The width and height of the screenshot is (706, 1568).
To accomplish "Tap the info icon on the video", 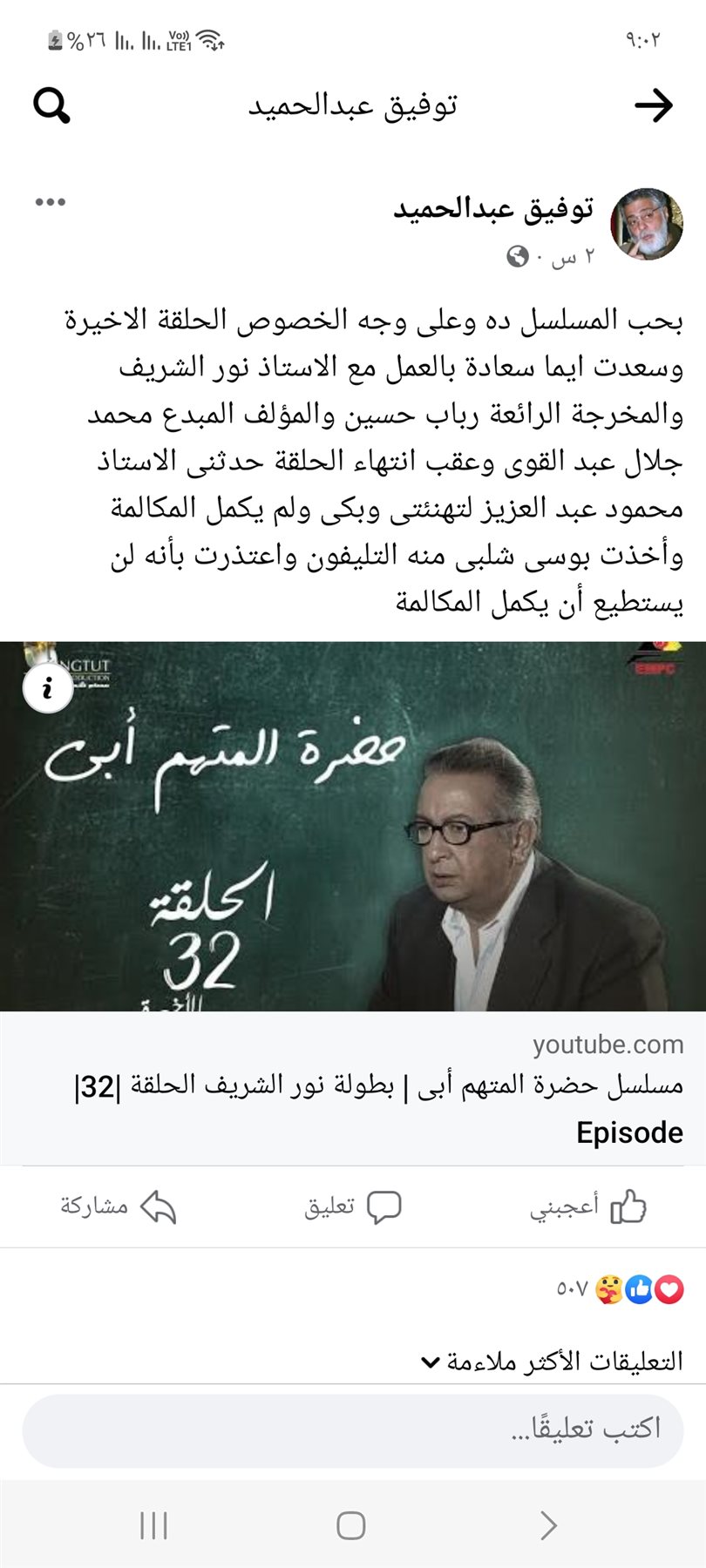I will pyautogui.click(x=47, y=688).
